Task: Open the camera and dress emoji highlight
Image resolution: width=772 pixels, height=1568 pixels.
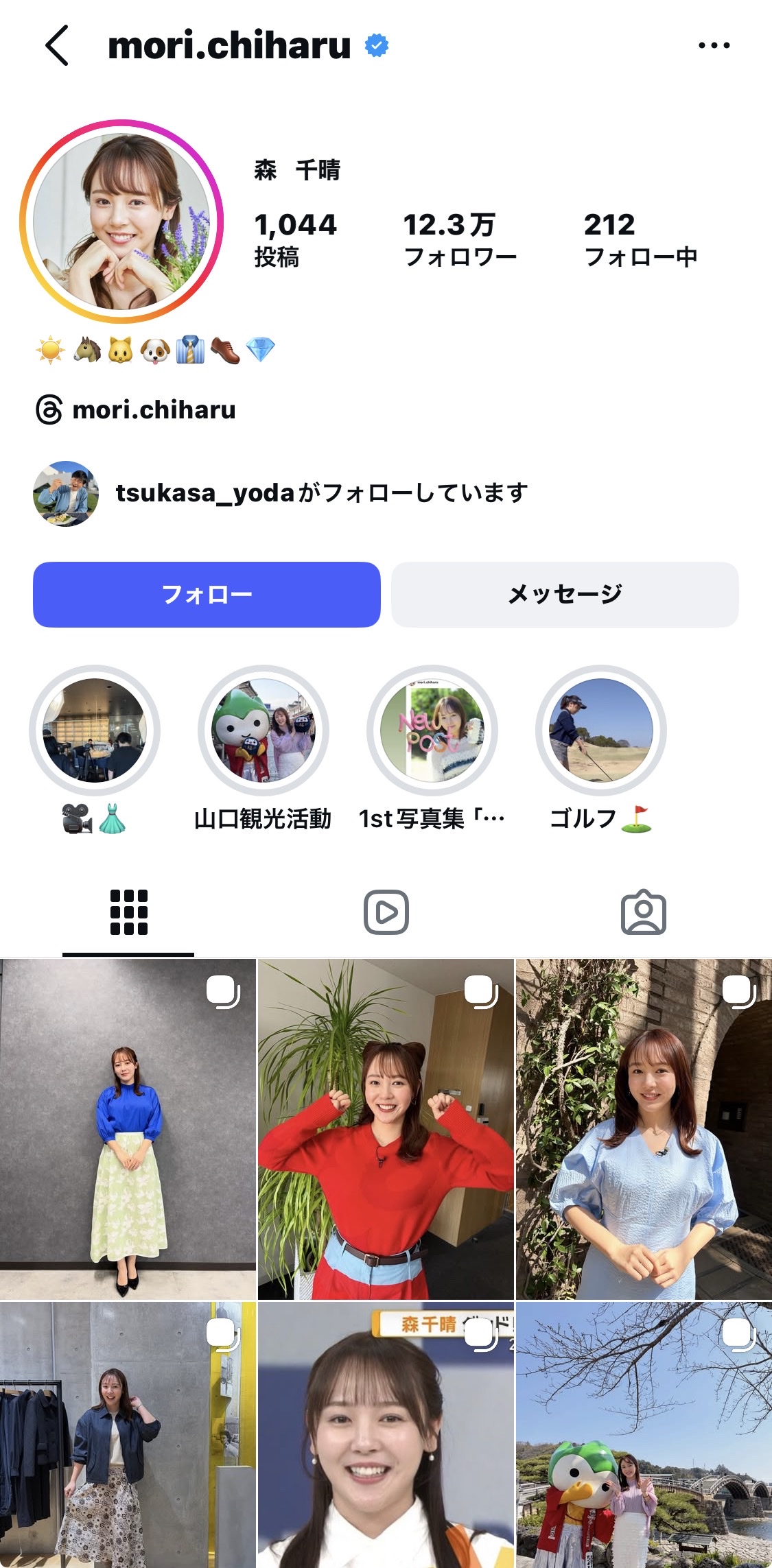Action: pos(95,730)
